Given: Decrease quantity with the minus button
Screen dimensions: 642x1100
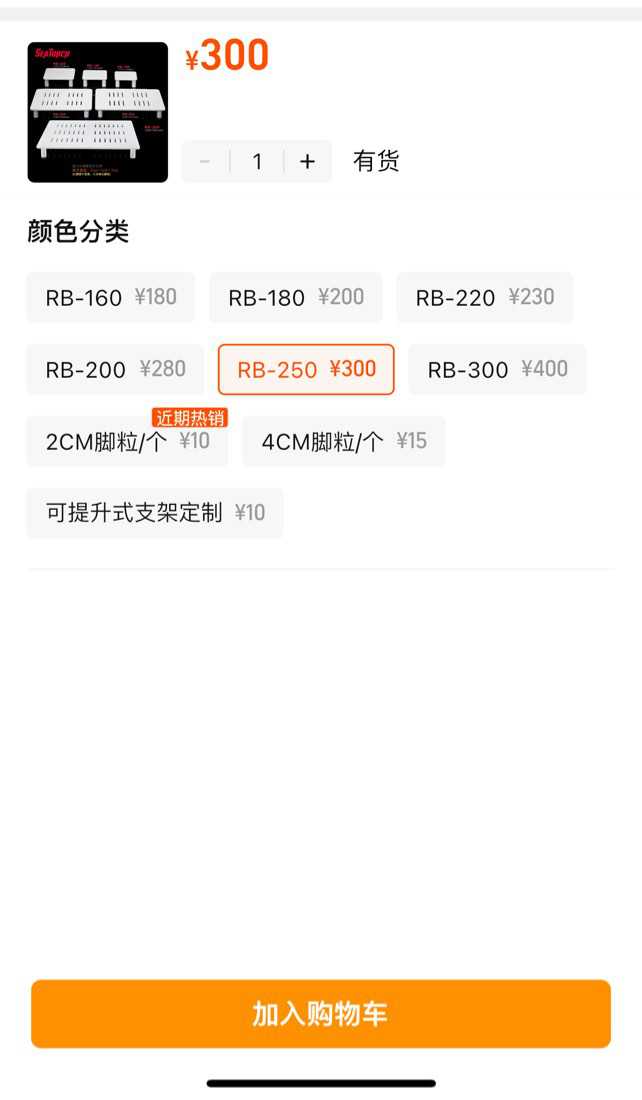Looking at the screenshot, I should 205,162.
